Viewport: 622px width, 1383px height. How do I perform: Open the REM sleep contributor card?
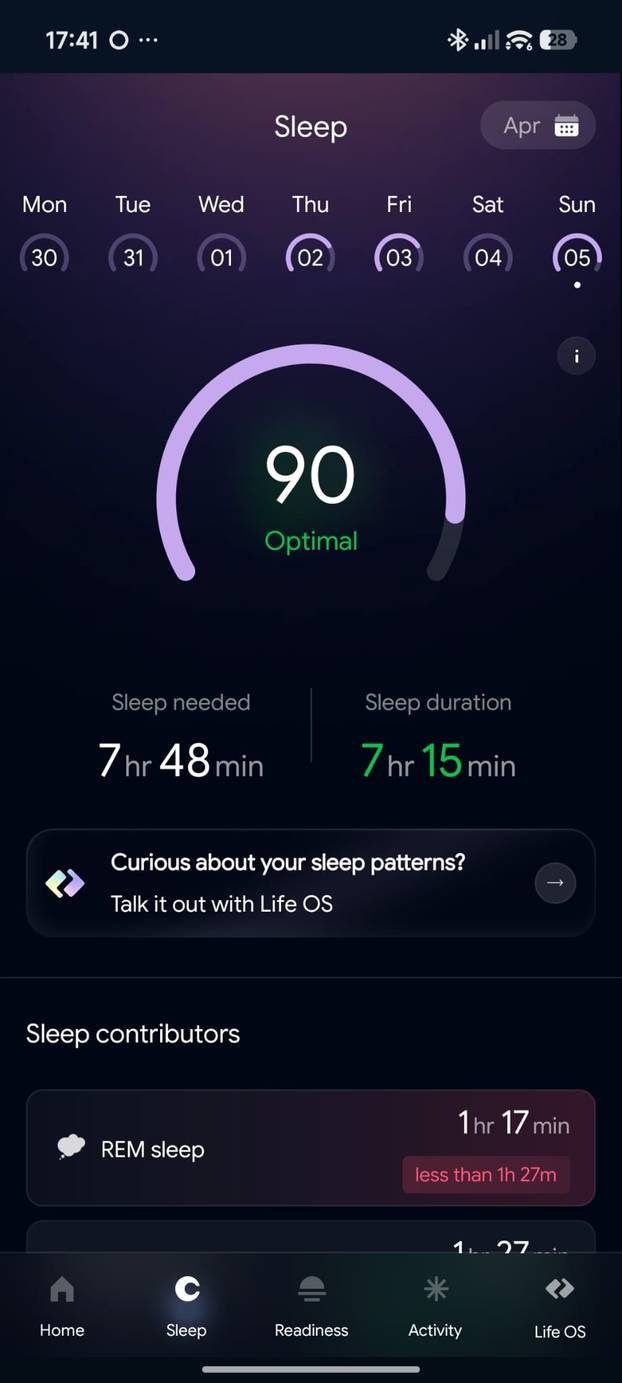click(x=310, y=1148)
